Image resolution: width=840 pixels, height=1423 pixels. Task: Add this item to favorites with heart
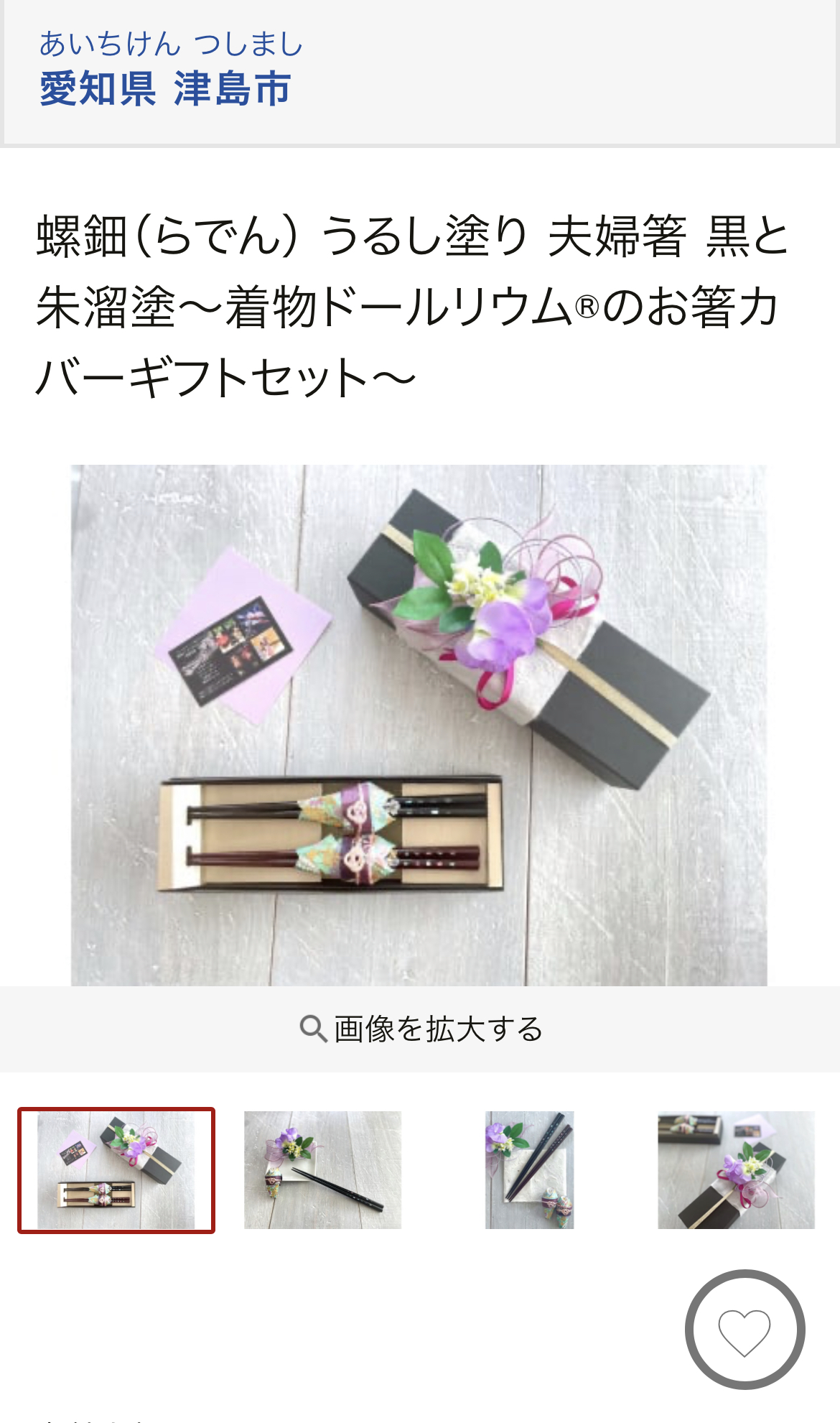[x=745, y=1329]
